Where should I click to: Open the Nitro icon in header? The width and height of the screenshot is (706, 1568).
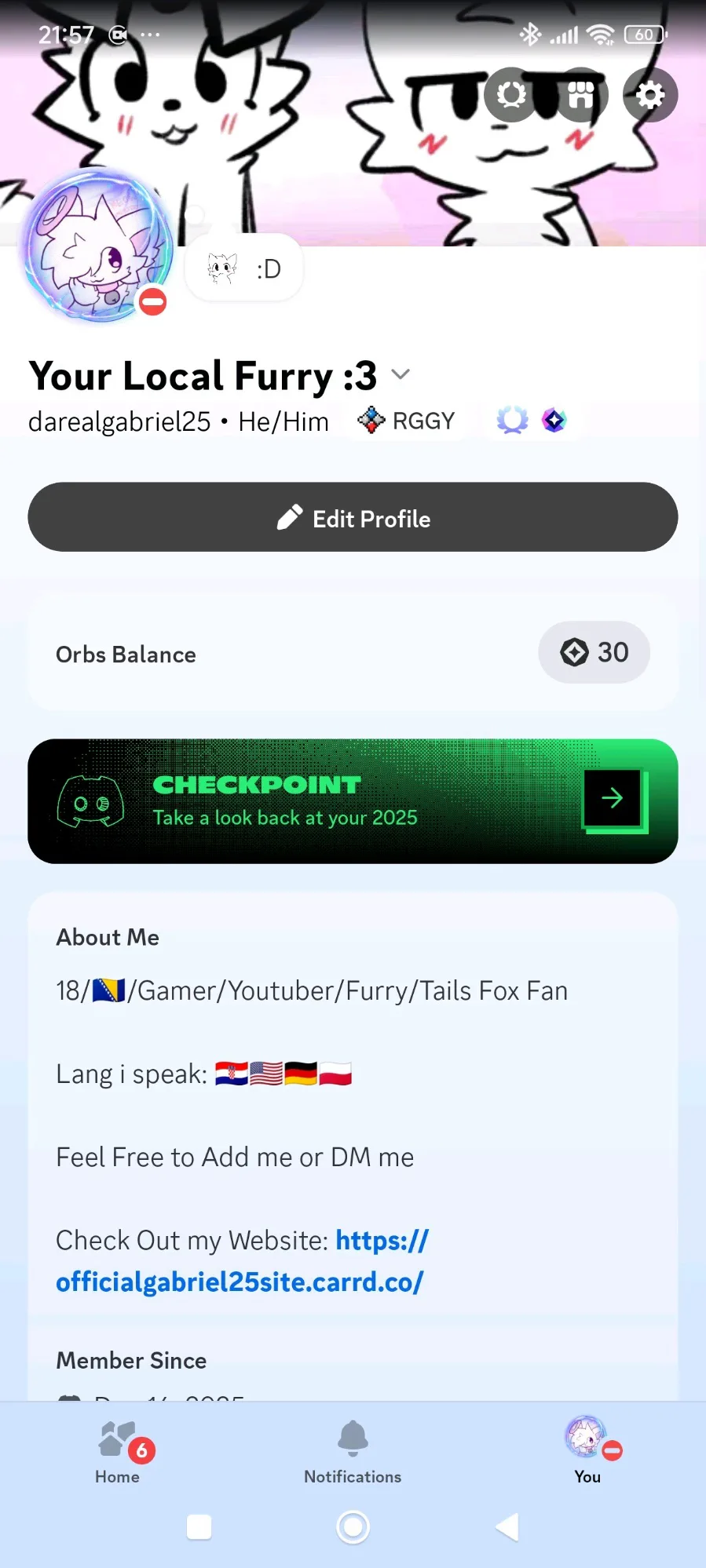pos(511,95)
